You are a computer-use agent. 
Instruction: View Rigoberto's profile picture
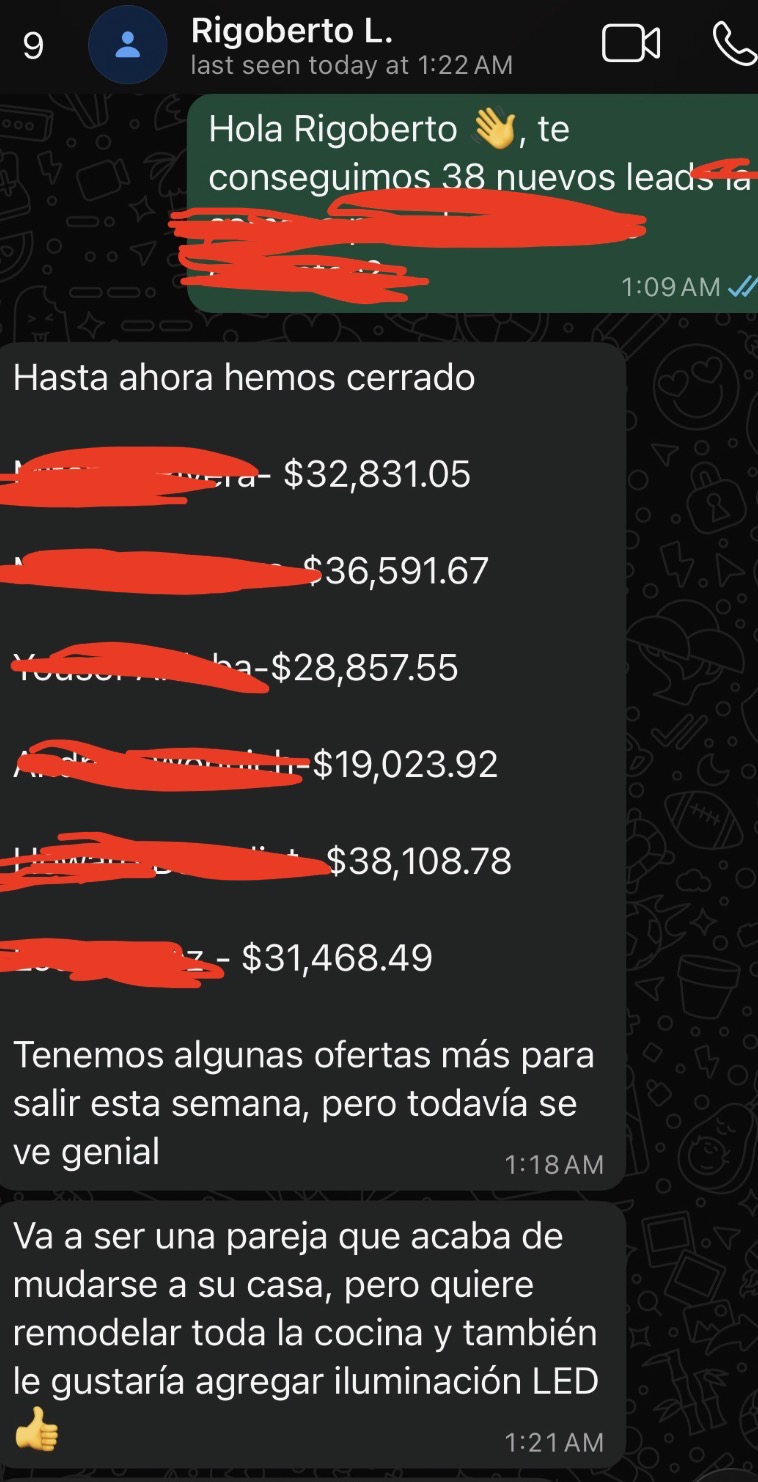click(127, 46)
